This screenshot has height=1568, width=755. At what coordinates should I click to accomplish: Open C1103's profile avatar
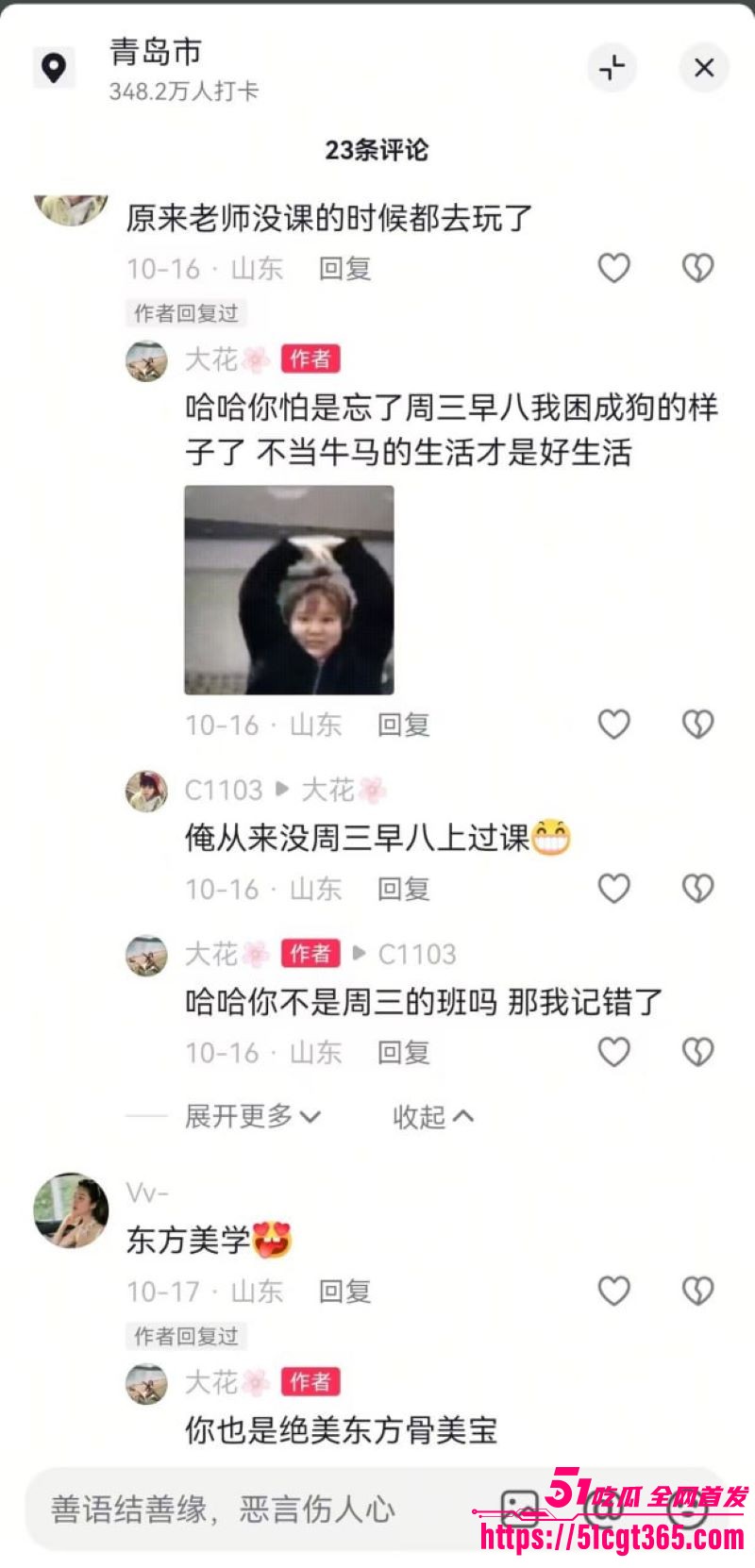point(146,791)
